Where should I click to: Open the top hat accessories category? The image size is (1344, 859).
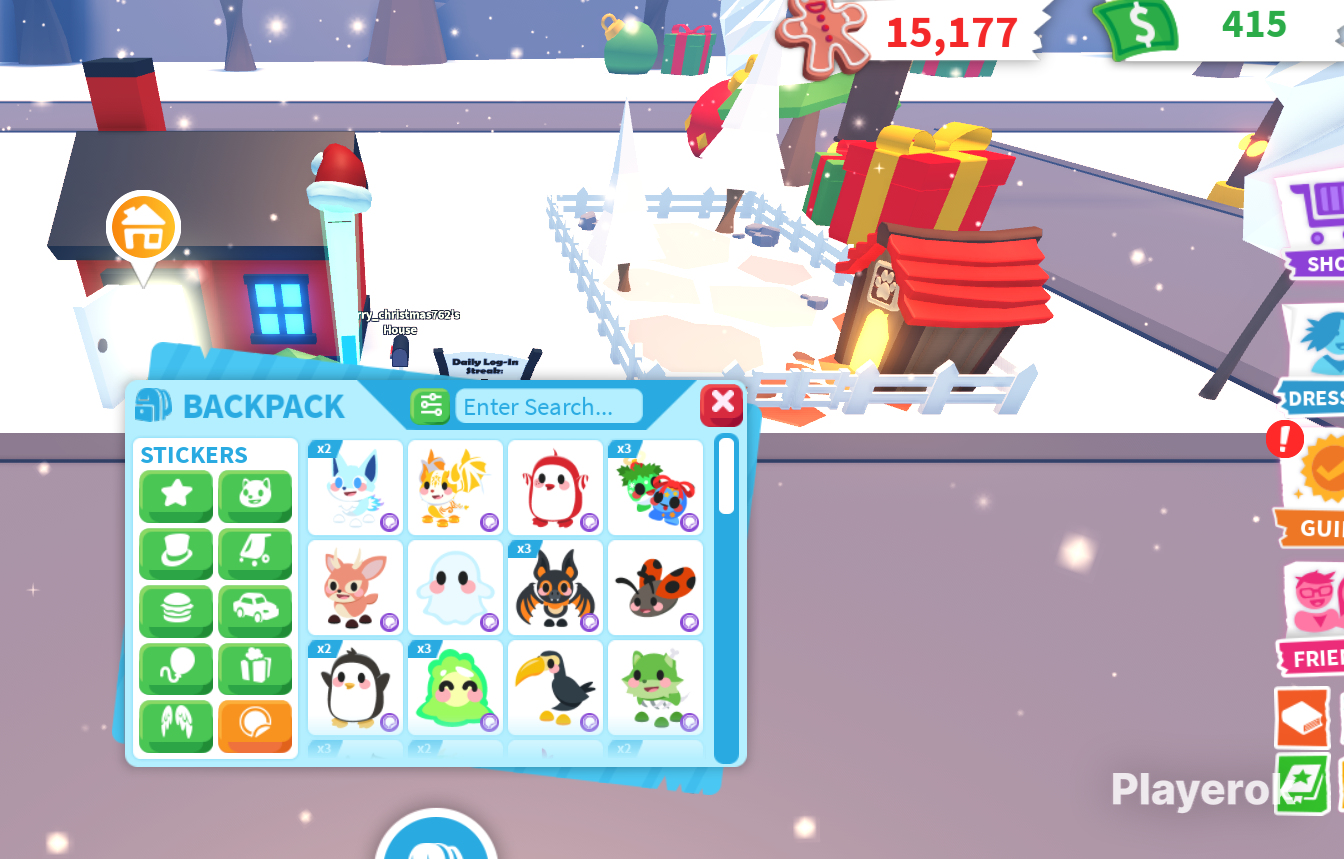click(x=176, y=552)
